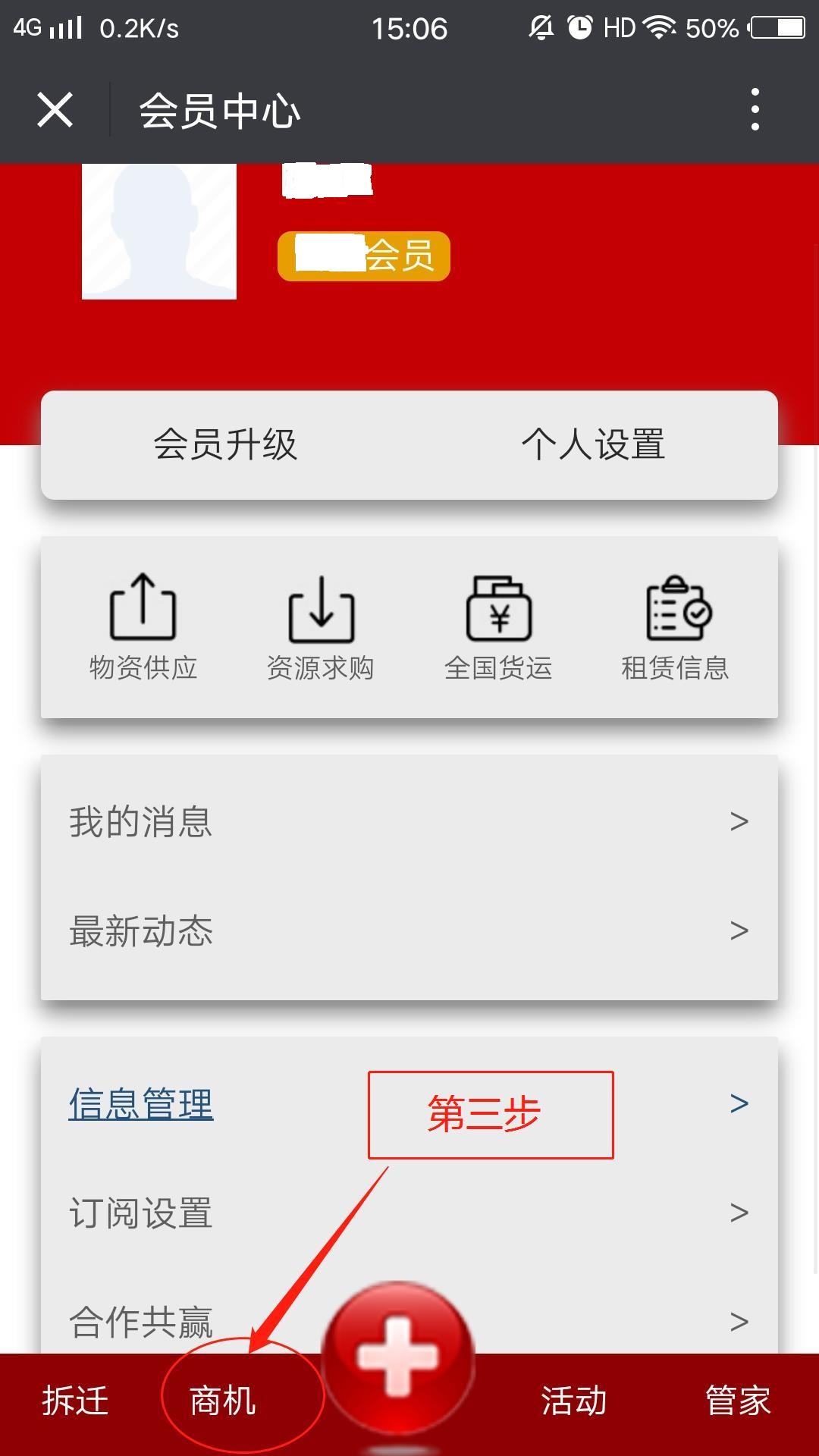Close the 会员中心 page with the X
This screenshot has height=1456, width=819.
tap(55, 108)
